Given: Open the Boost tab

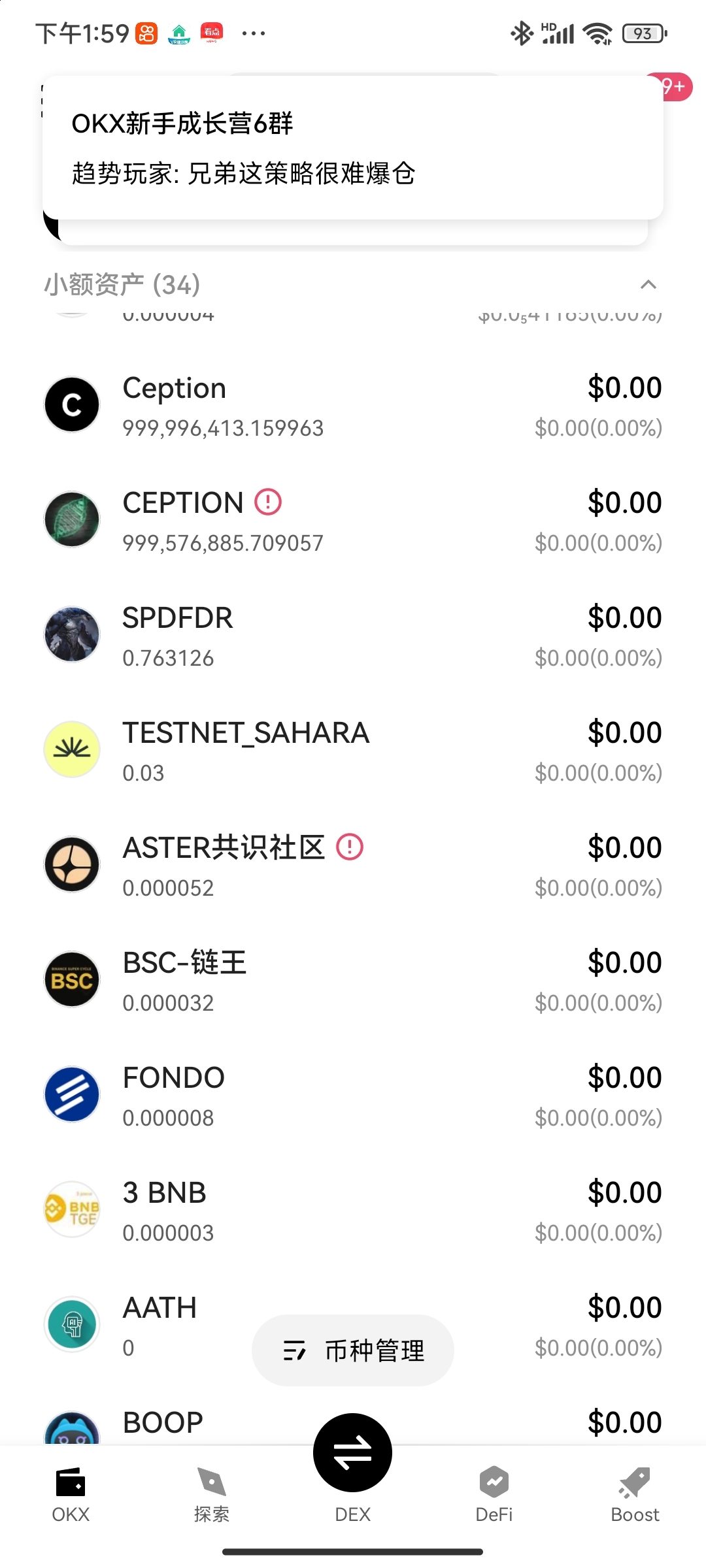Looking at the screenshot, I should (x=635, y=1494).
